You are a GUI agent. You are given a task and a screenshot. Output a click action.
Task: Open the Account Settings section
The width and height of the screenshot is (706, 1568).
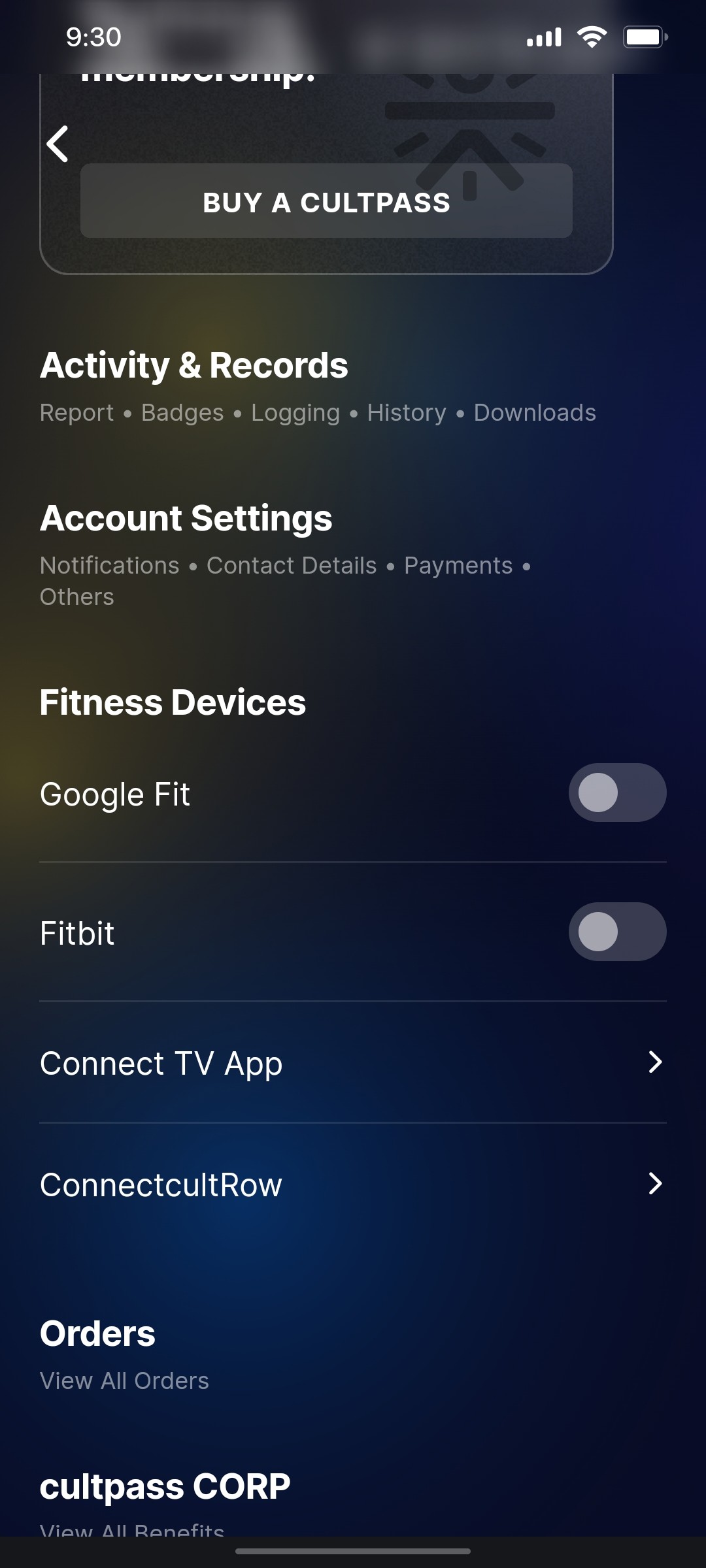186,518
